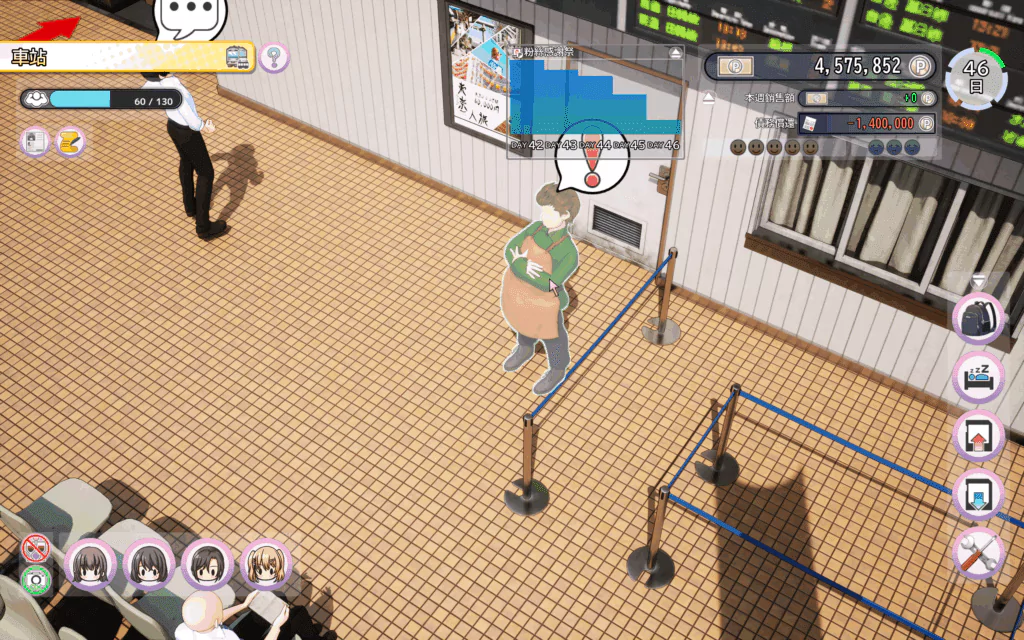Open the yellow scroll notes icon
The width and height of the screenshot is (1024, 640).
[x=69, y=142]
